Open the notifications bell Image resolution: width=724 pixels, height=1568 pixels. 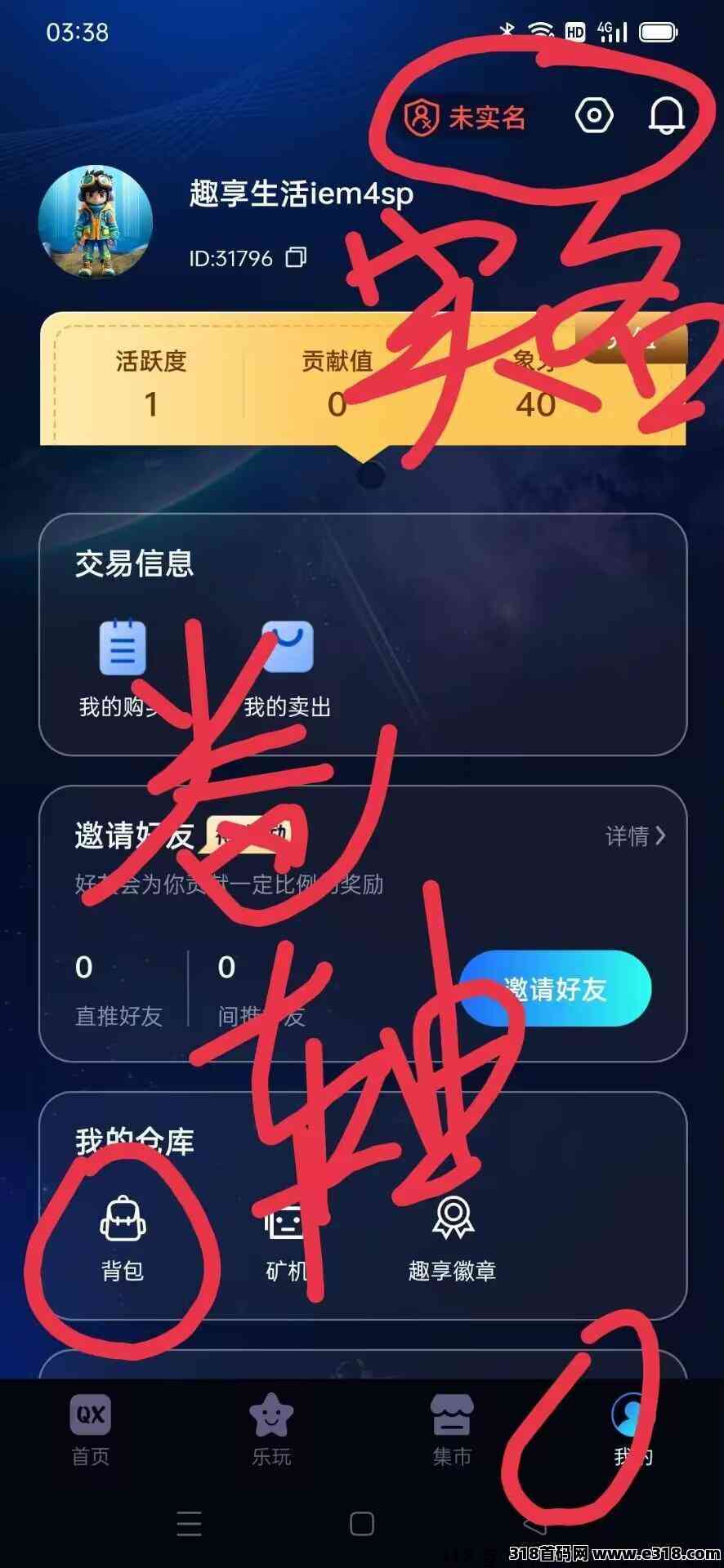point(666,115)
